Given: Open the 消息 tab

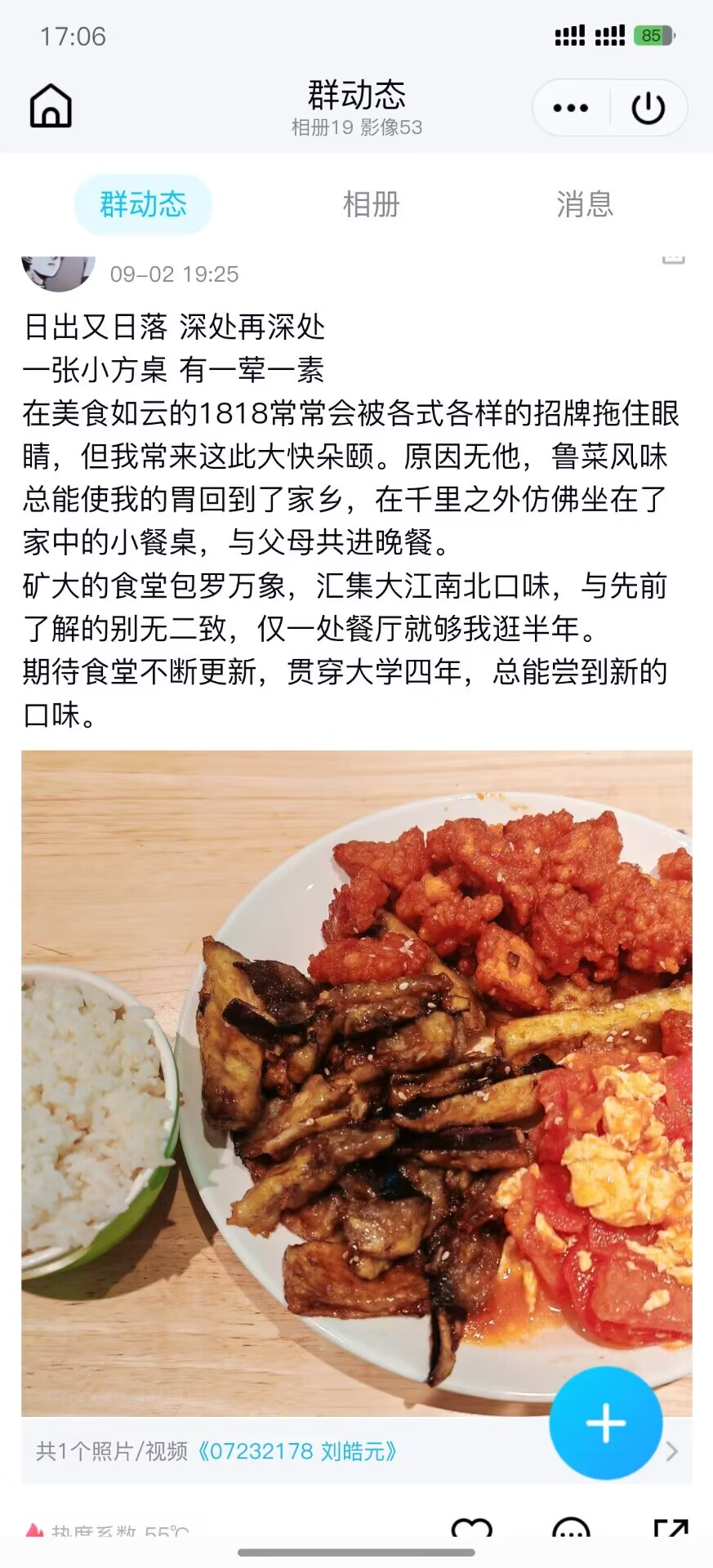Looking at the screenshot, I should click(585, 204).
